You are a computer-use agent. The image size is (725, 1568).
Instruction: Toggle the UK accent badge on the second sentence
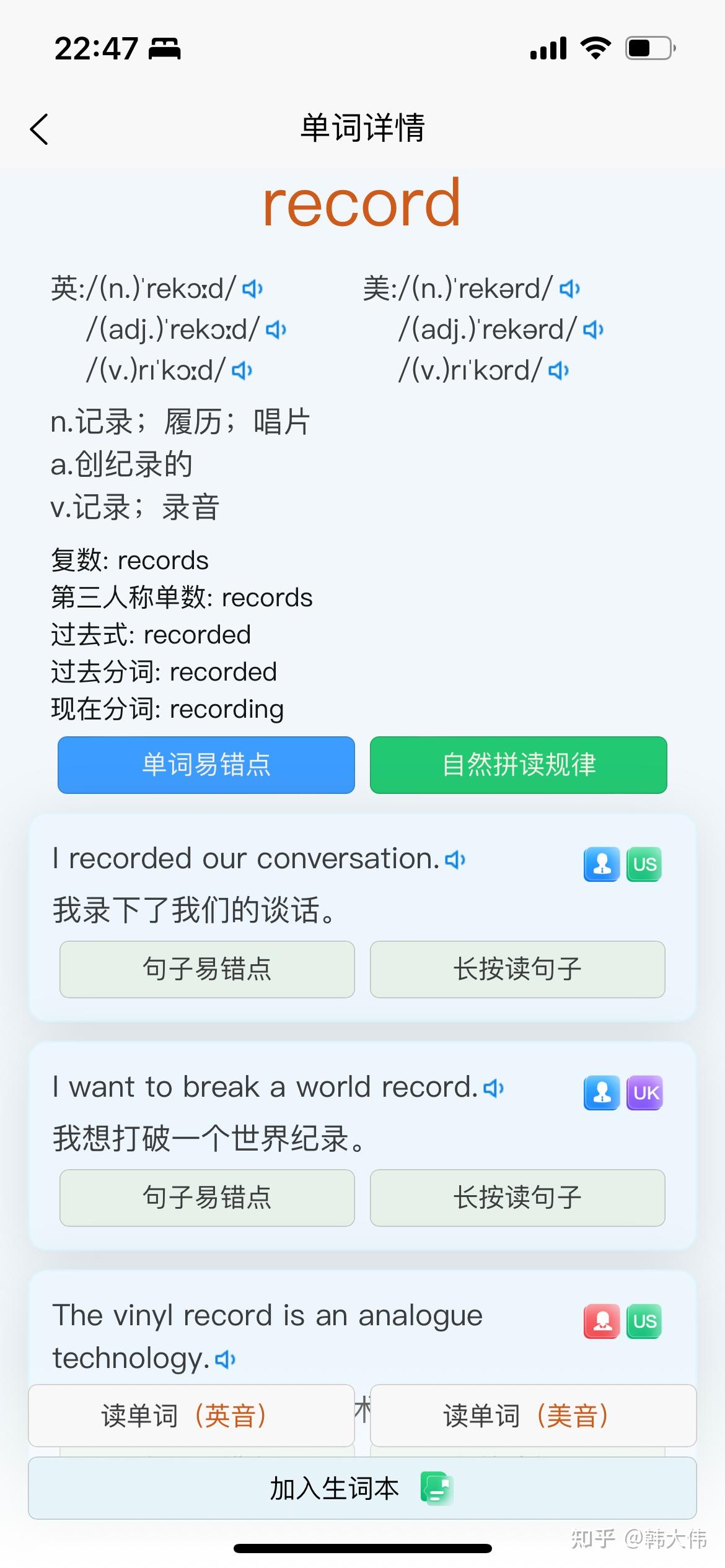pos(645,1092)
